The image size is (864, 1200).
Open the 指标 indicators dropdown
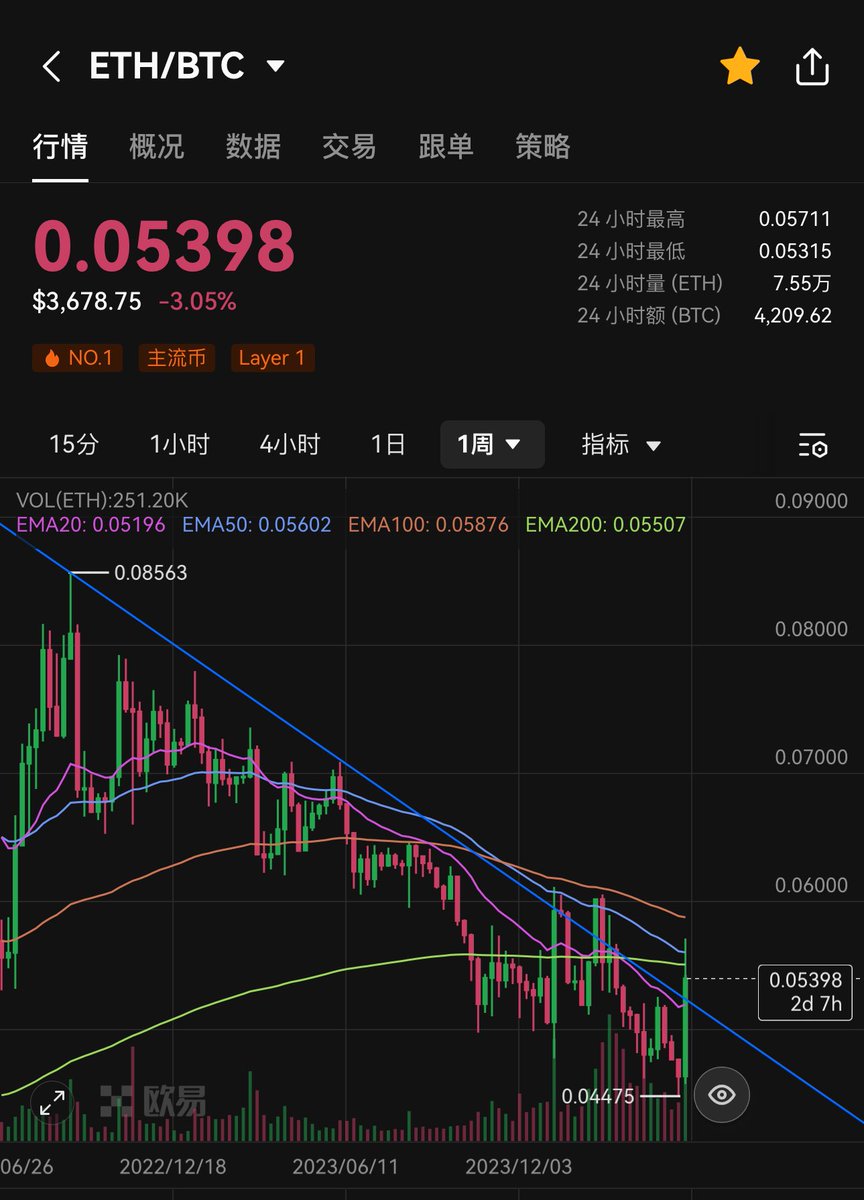tap(622, 445)
